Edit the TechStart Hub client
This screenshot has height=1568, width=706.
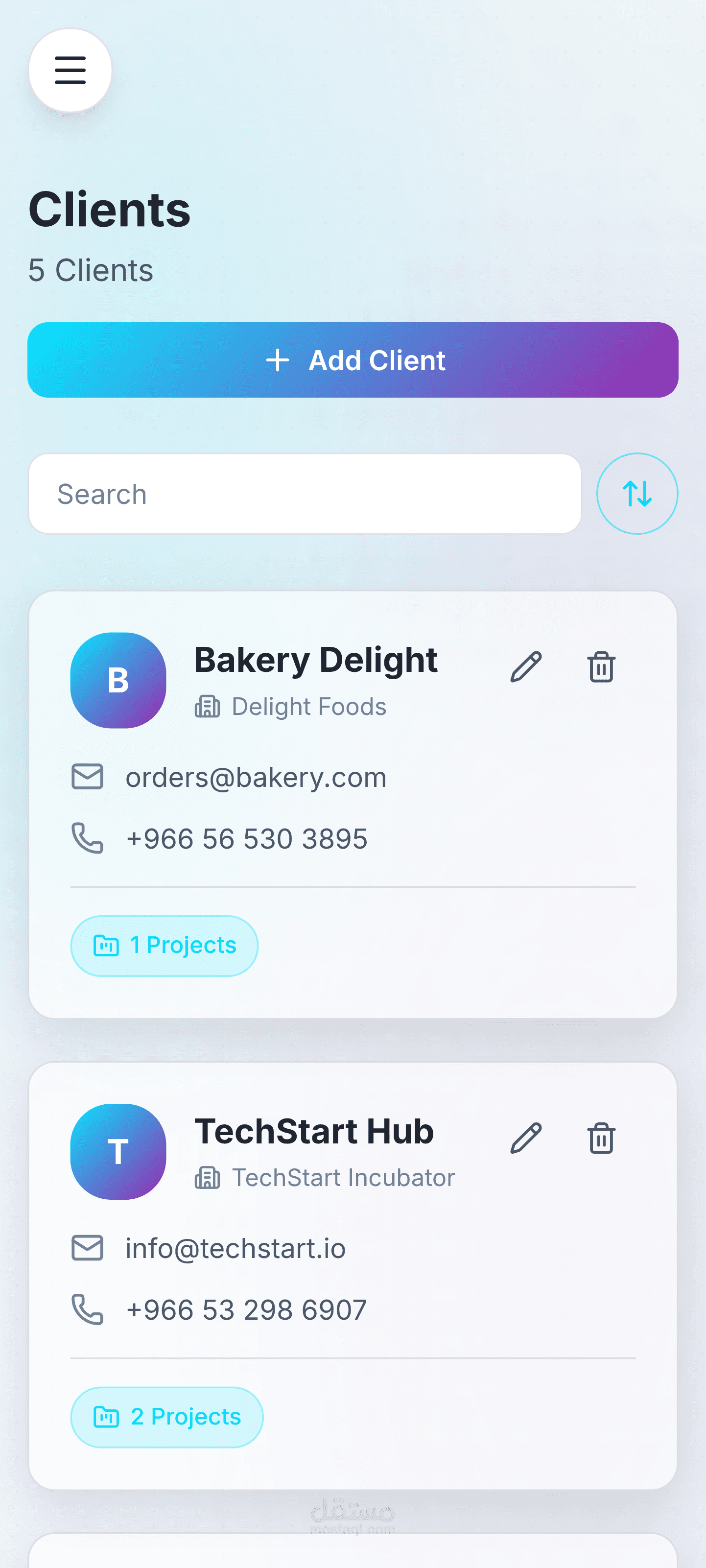coord(526,1138)
